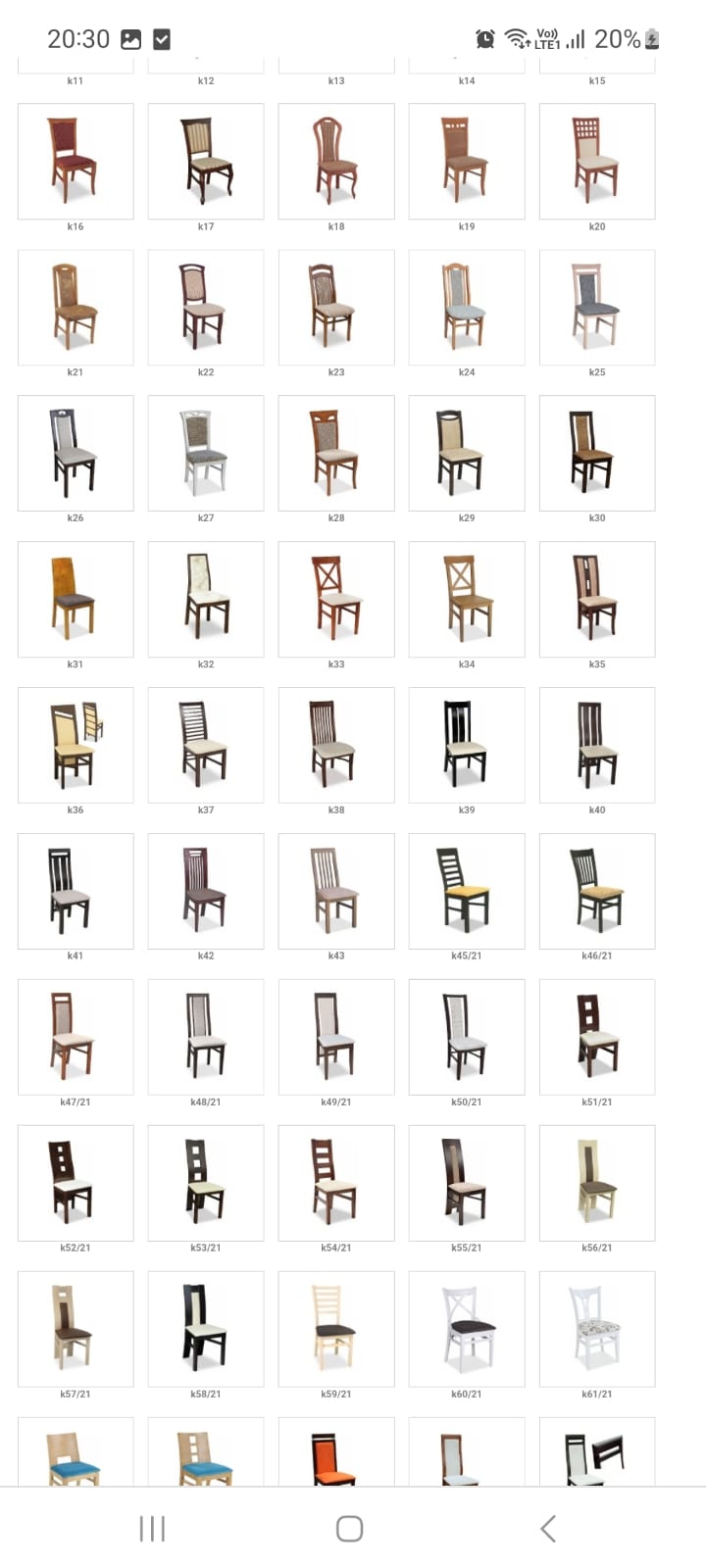Open the k34 cross-back chair
The height and width of the screenshot is (1568, 706).
pyautogui.click(x=467, y=600)
